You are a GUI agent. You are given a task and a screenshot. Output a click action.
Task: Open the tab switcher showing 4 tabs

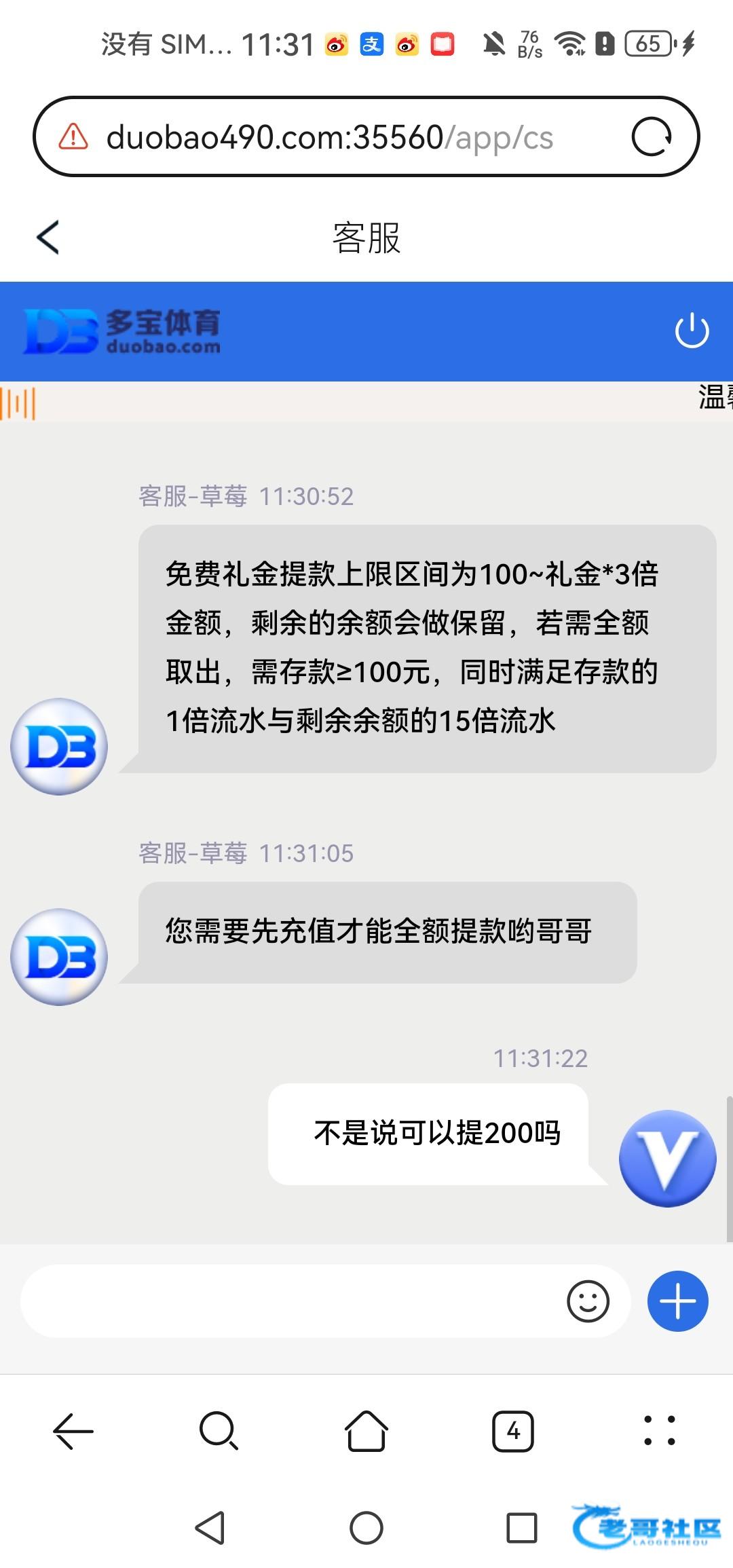point(513,1431)
